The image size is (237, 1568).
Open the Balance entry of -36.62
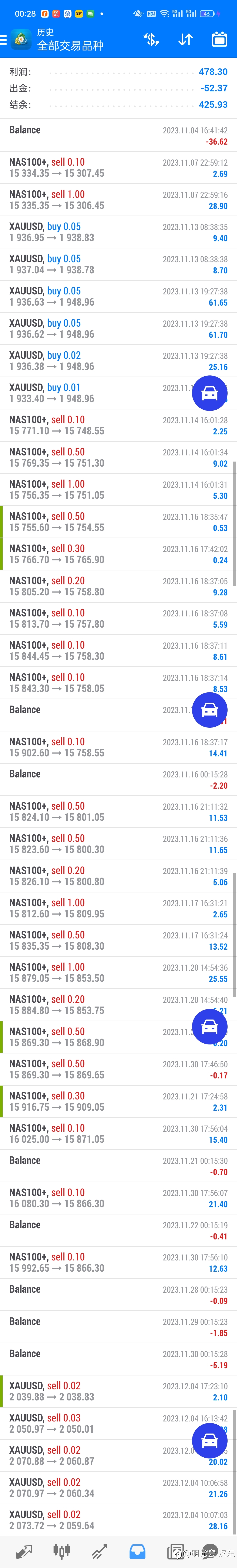click(x=118, y=135)
